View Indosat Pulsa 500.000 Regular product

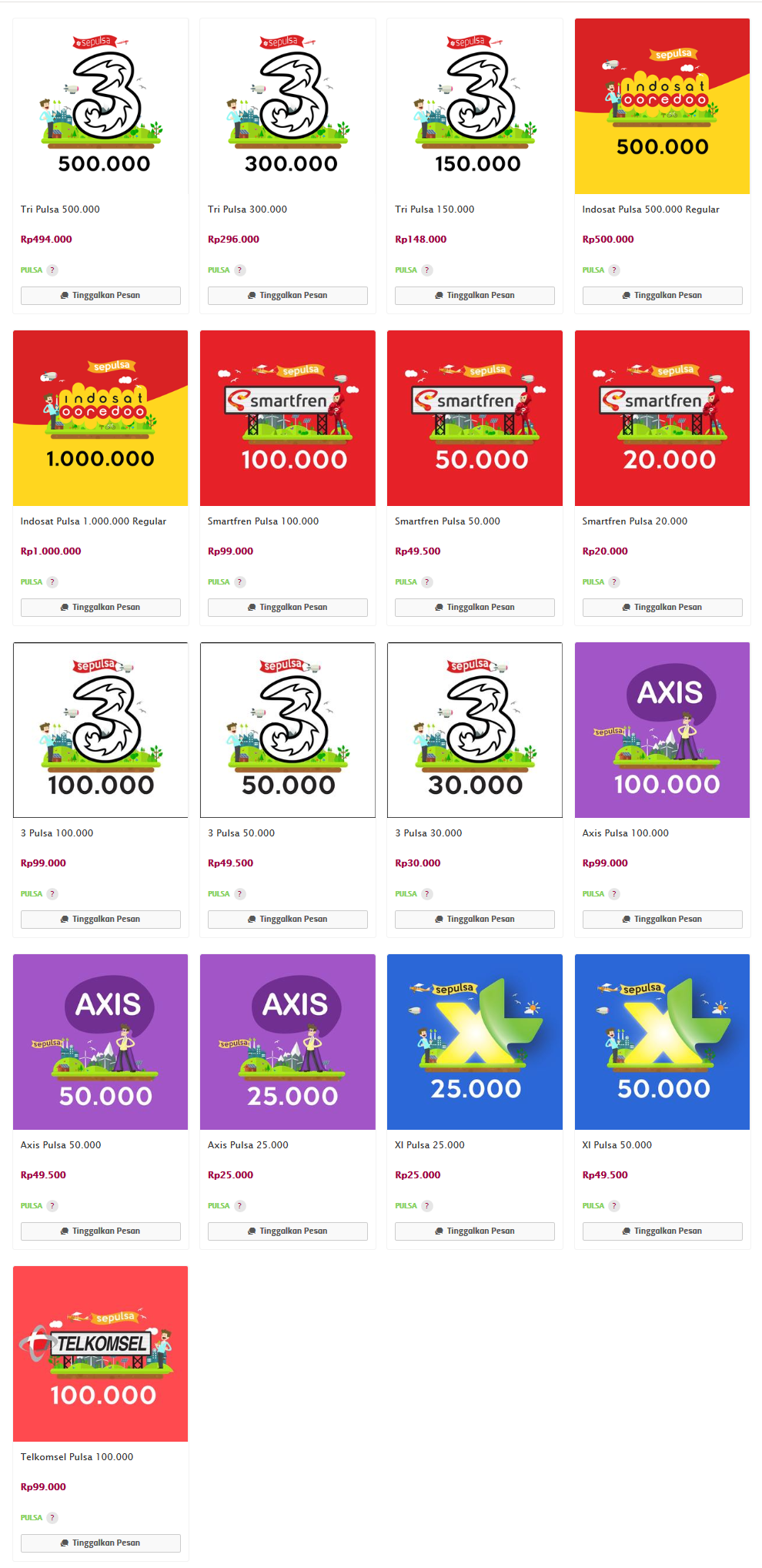pyautogui.click(x=662, y=106)
